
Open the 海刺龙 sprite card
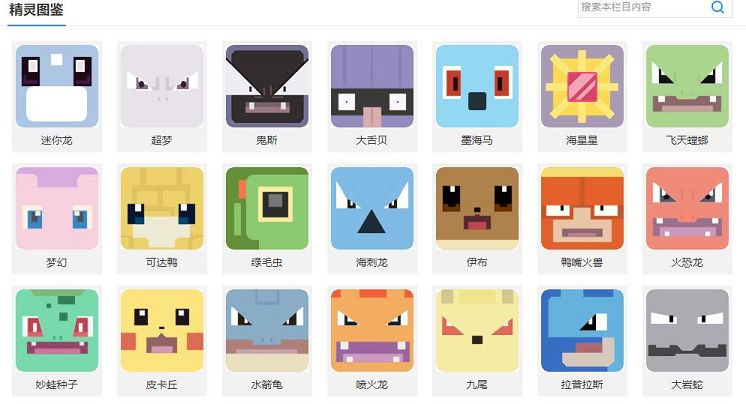(x=371, y=208)
